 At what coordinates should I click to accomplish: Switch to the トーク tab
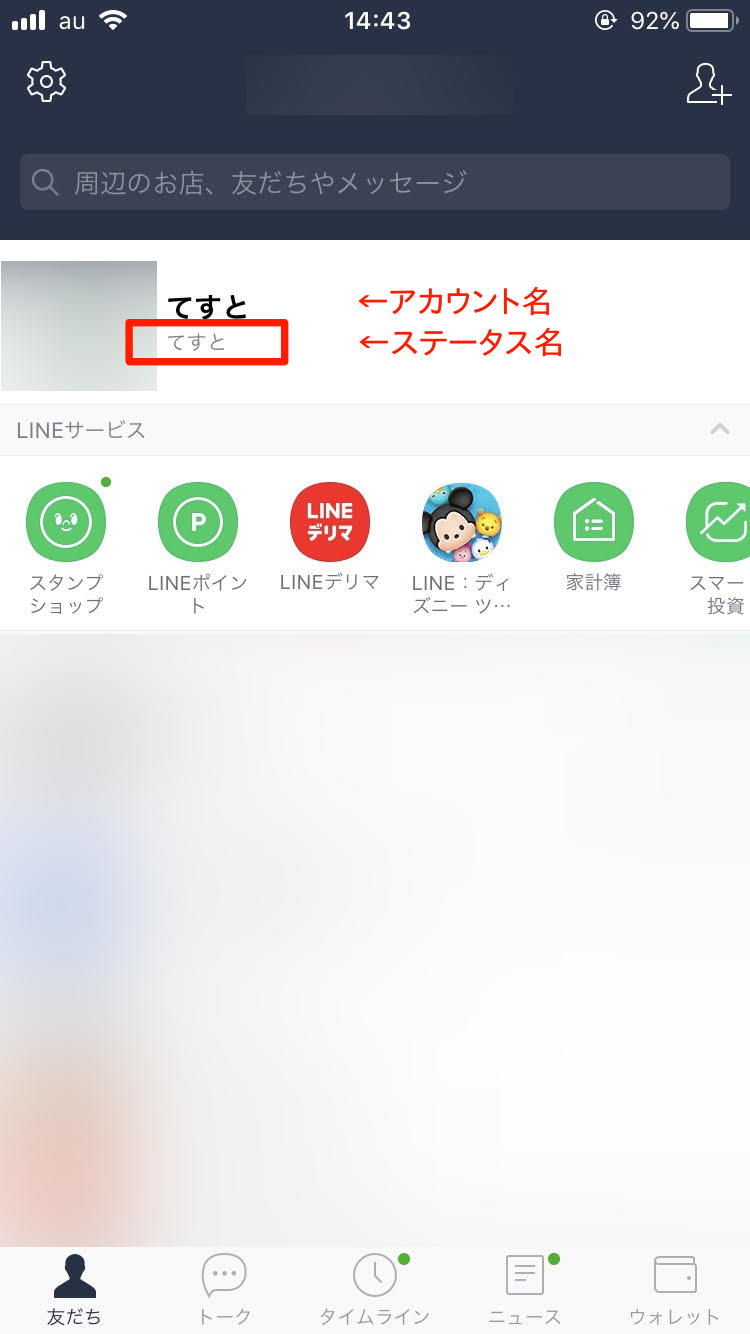pos(224,1290)
